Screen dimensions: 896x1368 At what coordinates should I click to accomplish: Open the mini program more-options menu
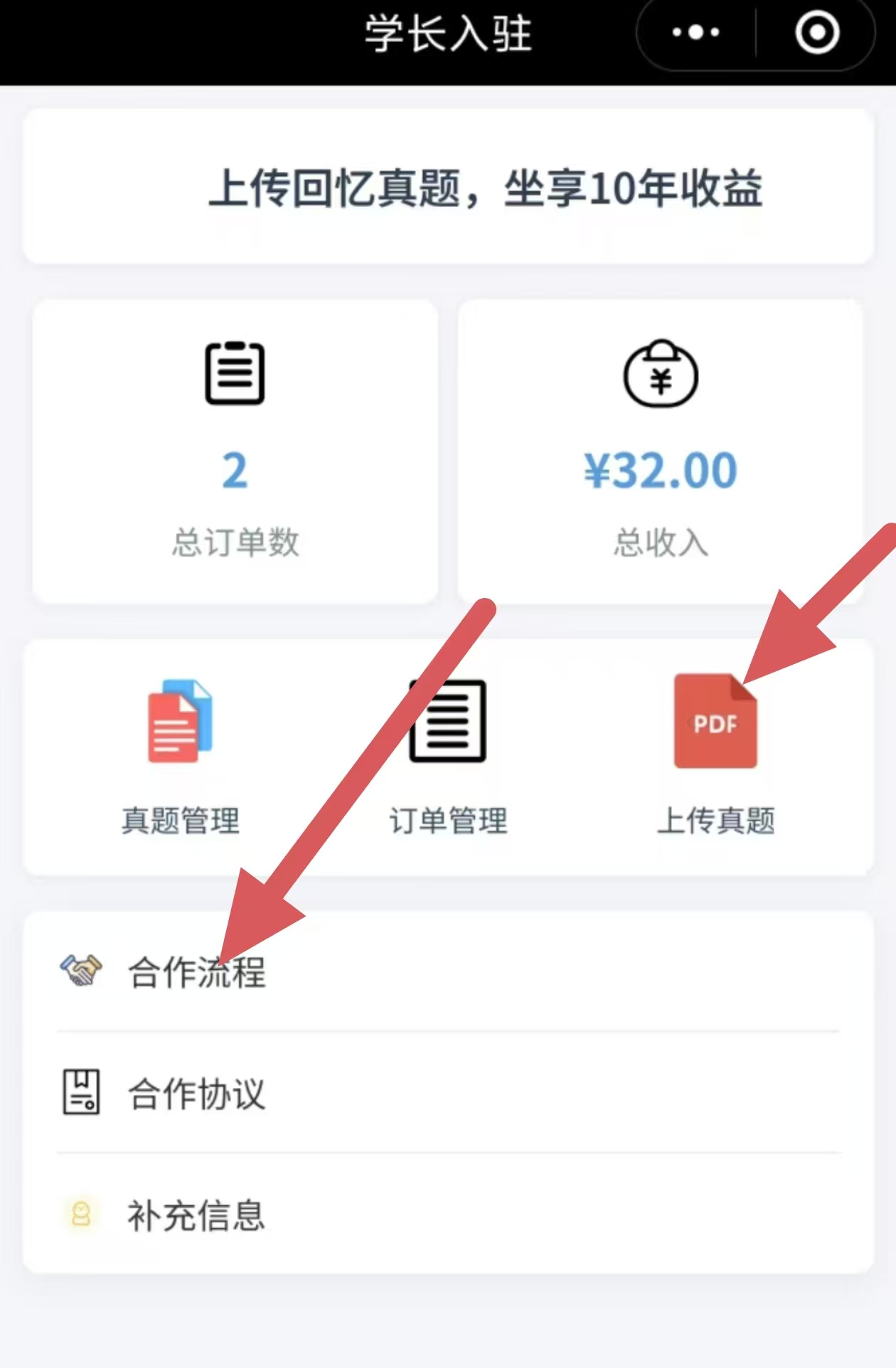[695, 32]
